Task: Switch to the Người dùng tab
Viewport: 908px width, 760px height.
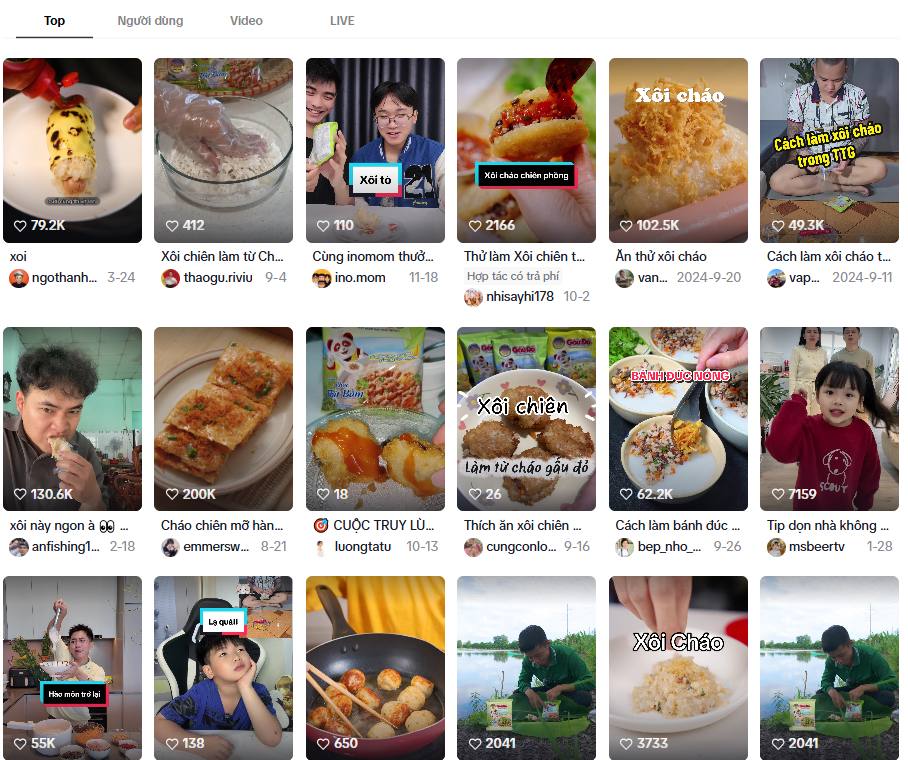Action: click(150, 21)
